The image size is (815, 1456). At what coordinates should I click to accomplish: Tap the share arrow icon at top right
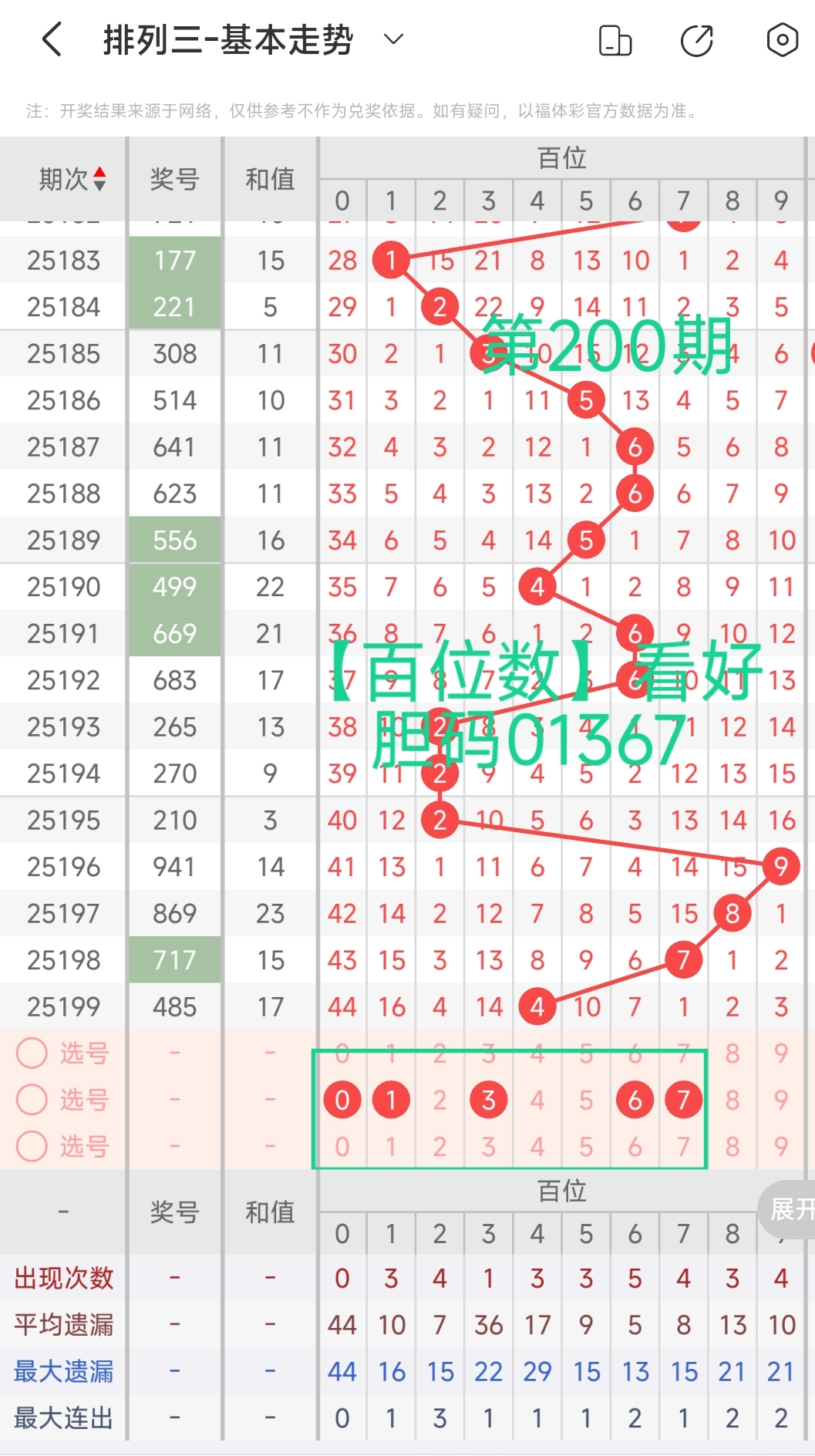pyautogui.click(x=695, y=39)
